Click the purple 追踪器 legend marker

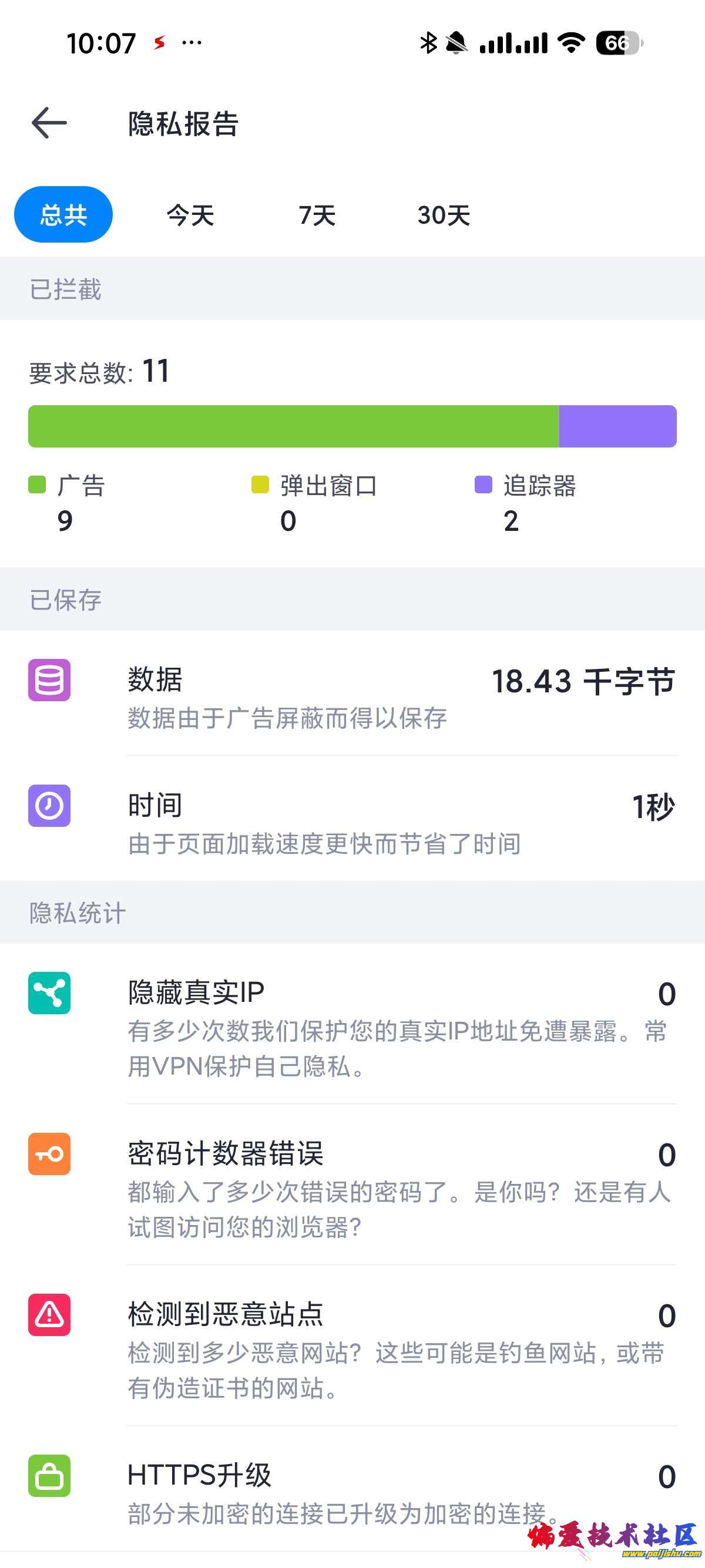(482, 485)
